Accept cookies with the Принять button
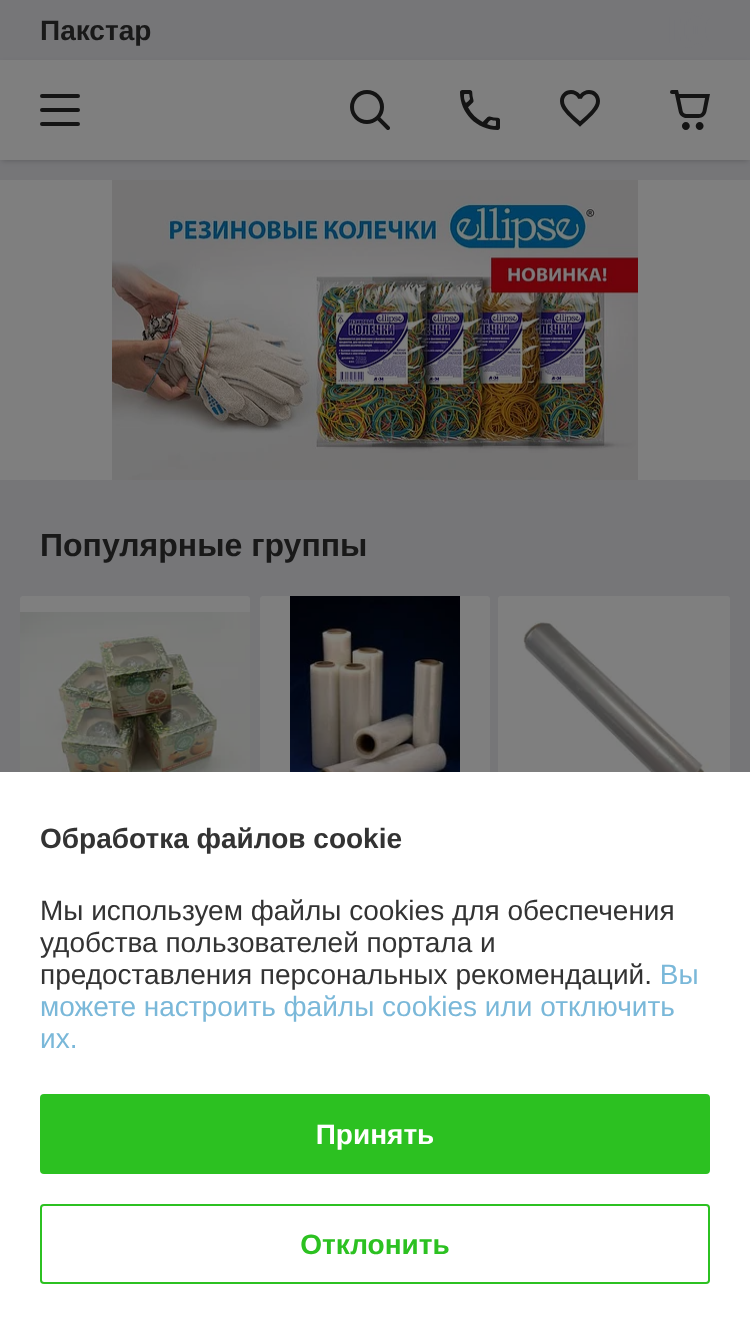 (x=375, y=1134)
